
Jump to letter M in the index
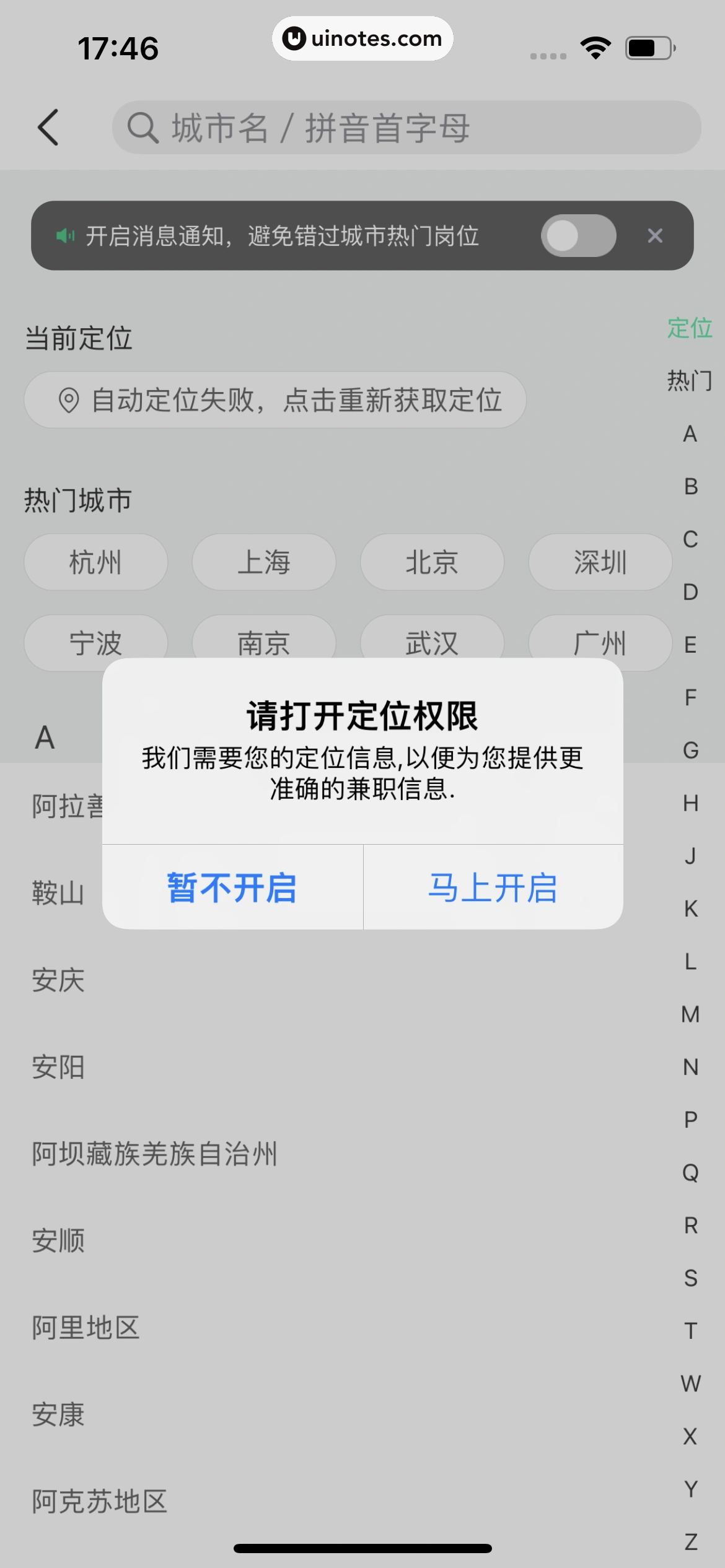(x=690, y=1014)
